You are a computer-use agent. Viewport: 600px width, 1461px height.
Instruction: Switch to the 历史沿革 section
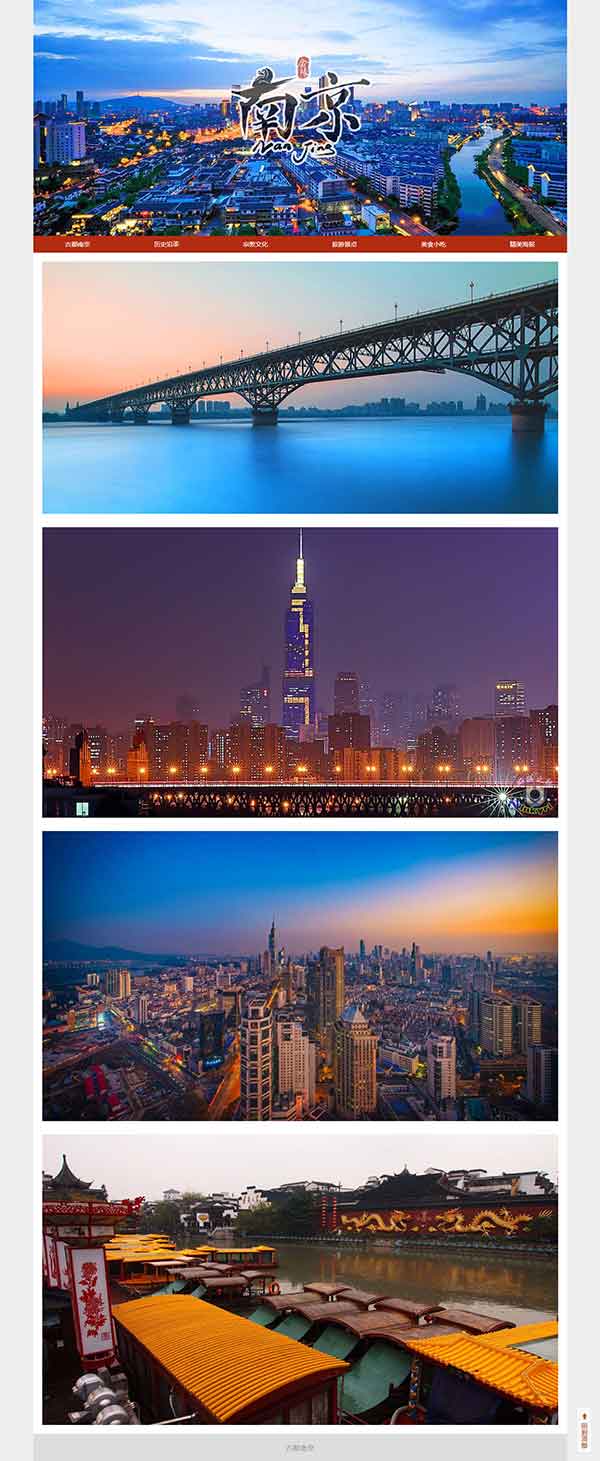coord(166,244)
